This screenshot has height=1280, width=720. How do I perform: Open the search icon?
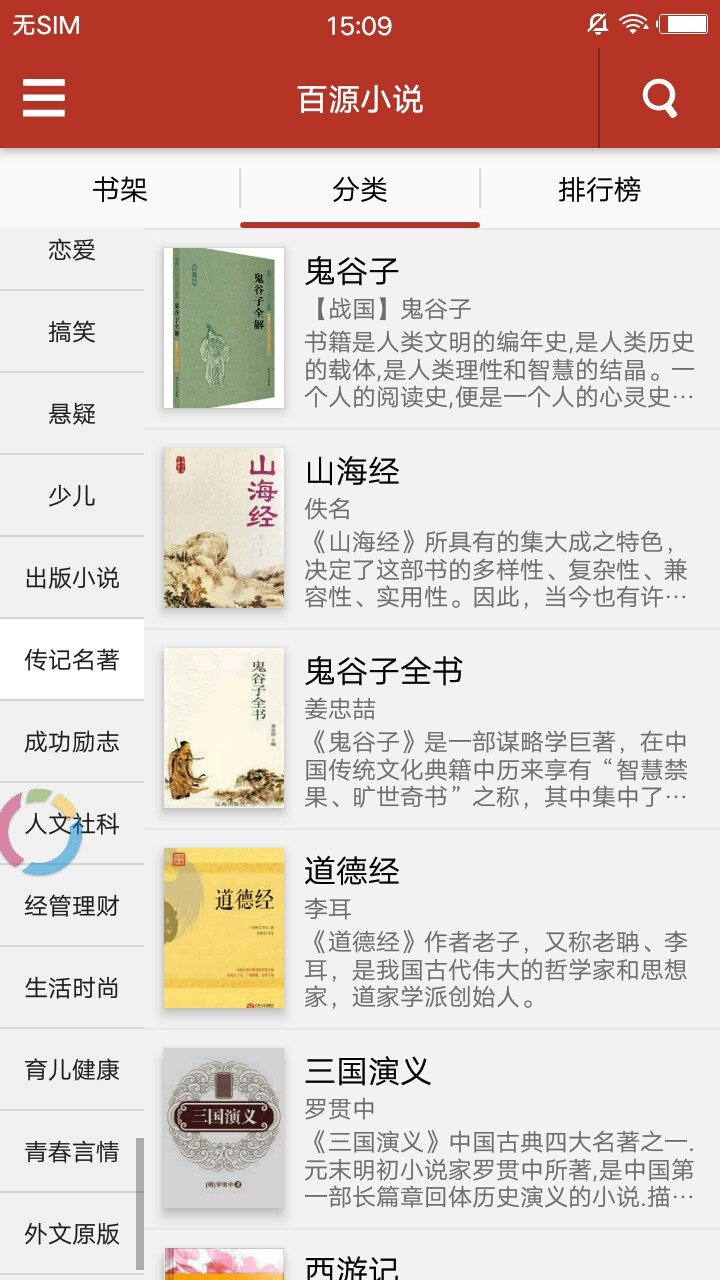660,98
